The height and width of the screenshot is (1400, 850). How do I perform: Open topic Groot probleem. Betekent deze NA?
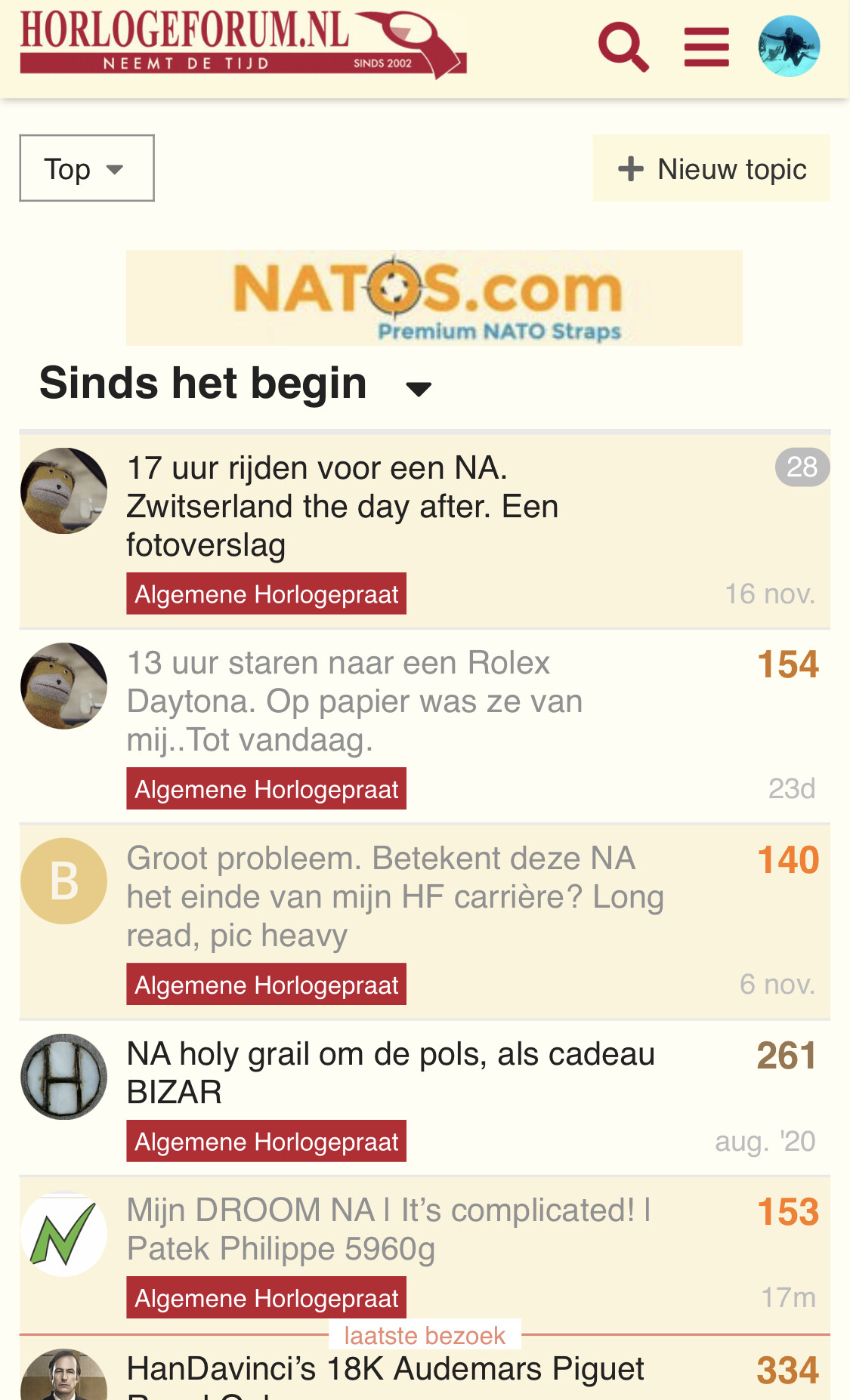(x=395, y=896)
